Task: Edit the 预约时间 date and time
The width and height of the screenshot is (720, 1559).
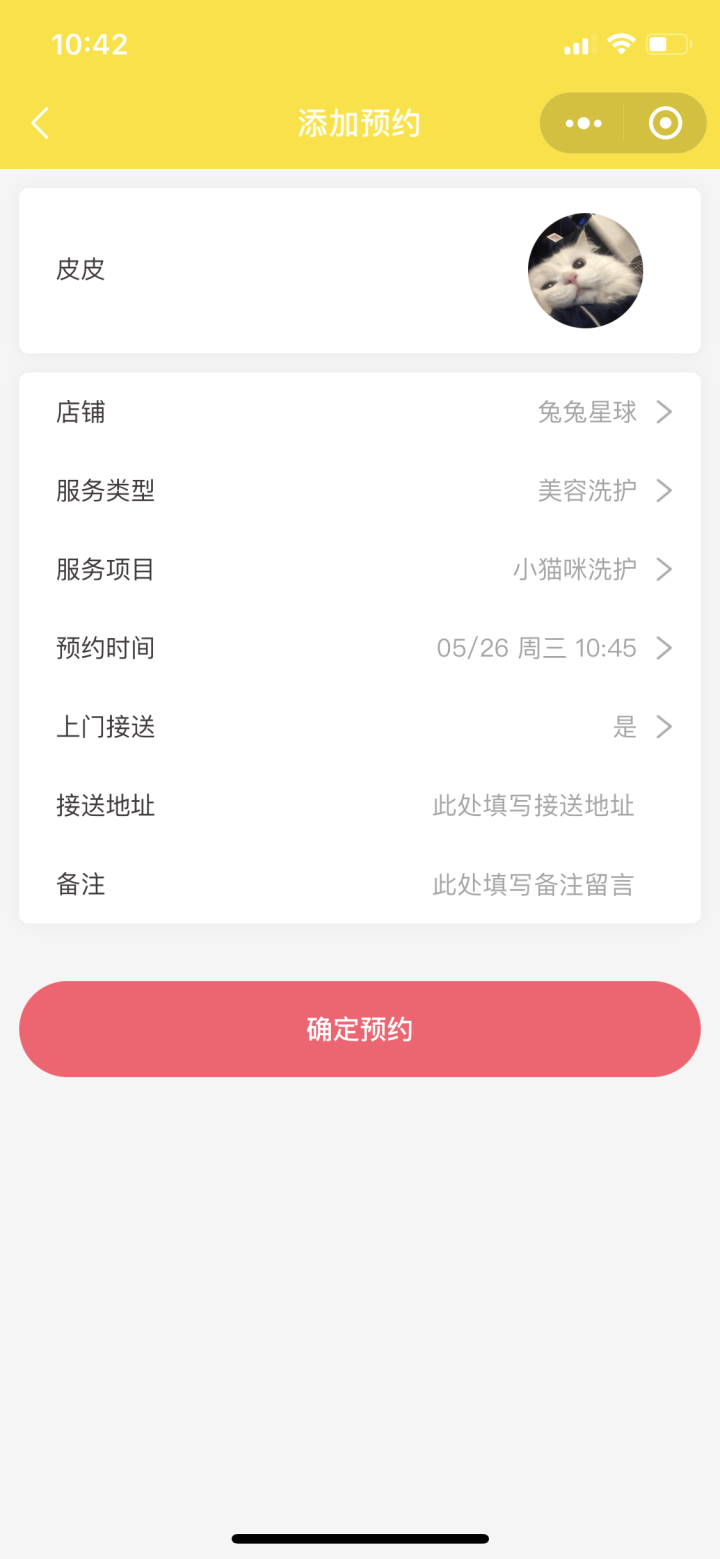Action: [553, 648]
